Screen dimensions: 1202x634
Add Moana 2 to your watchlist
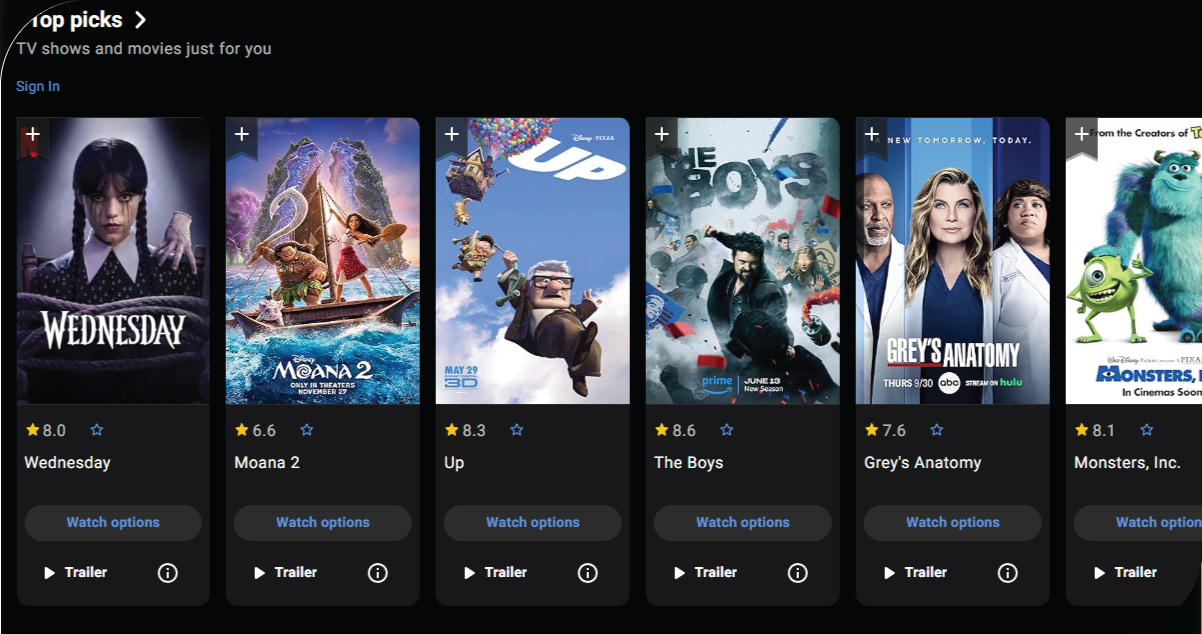pos(242,134)
